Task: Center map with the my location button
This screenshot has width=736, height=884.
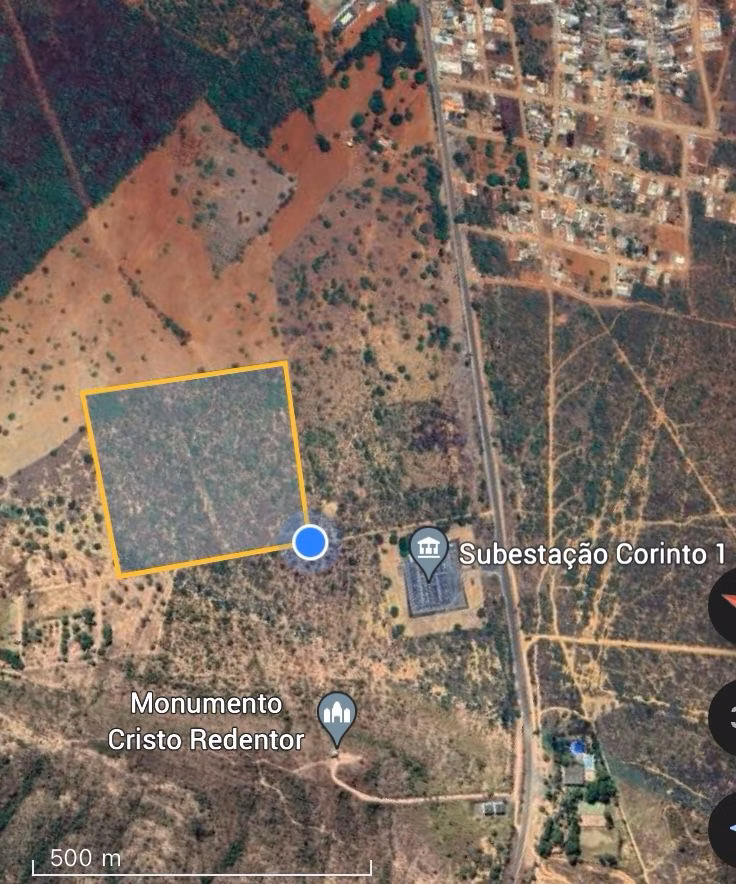Action: (x=727, y=826)
